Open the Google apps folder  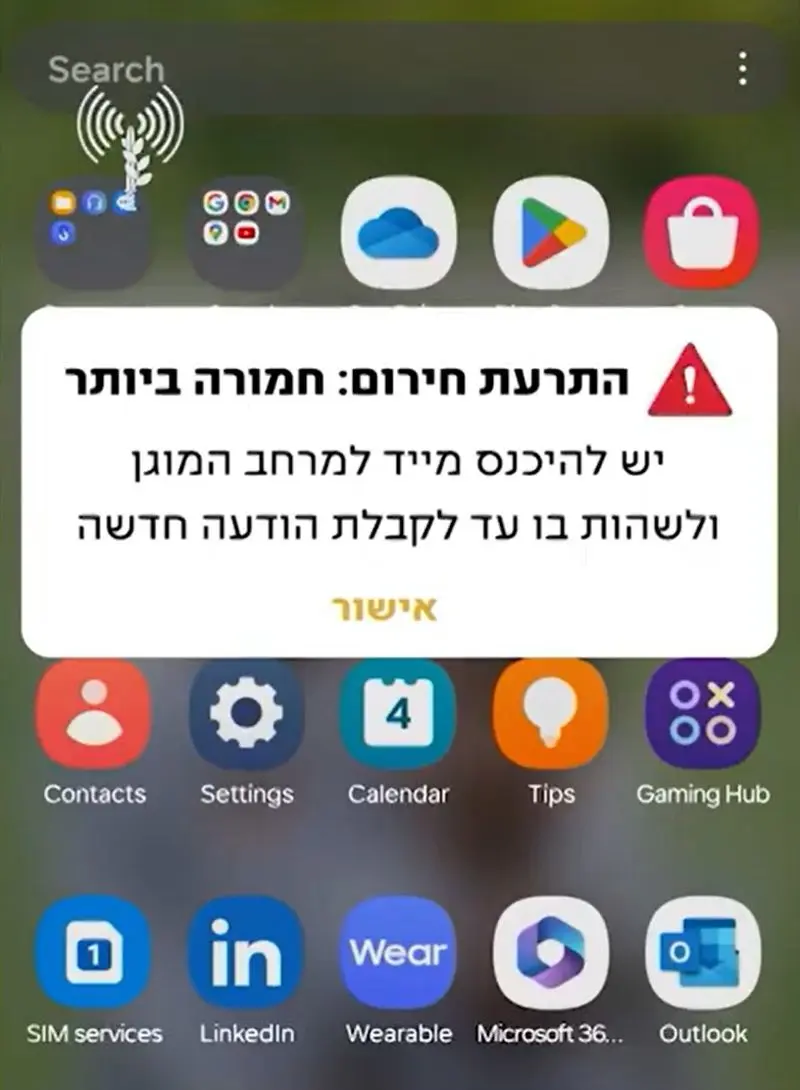pos(246,233)
